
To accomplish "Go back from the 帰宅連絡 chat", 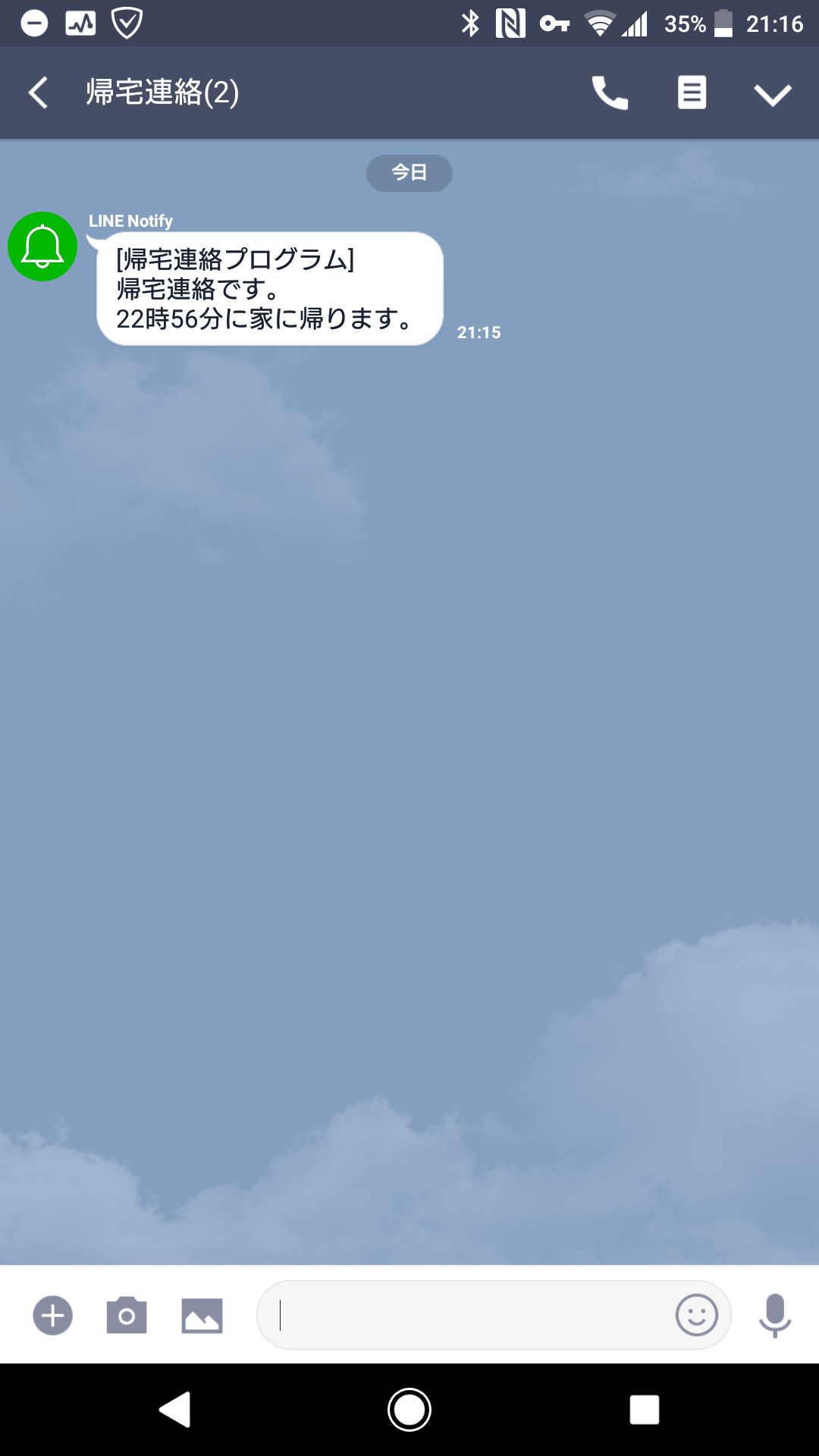I will [x=38, y=93].
